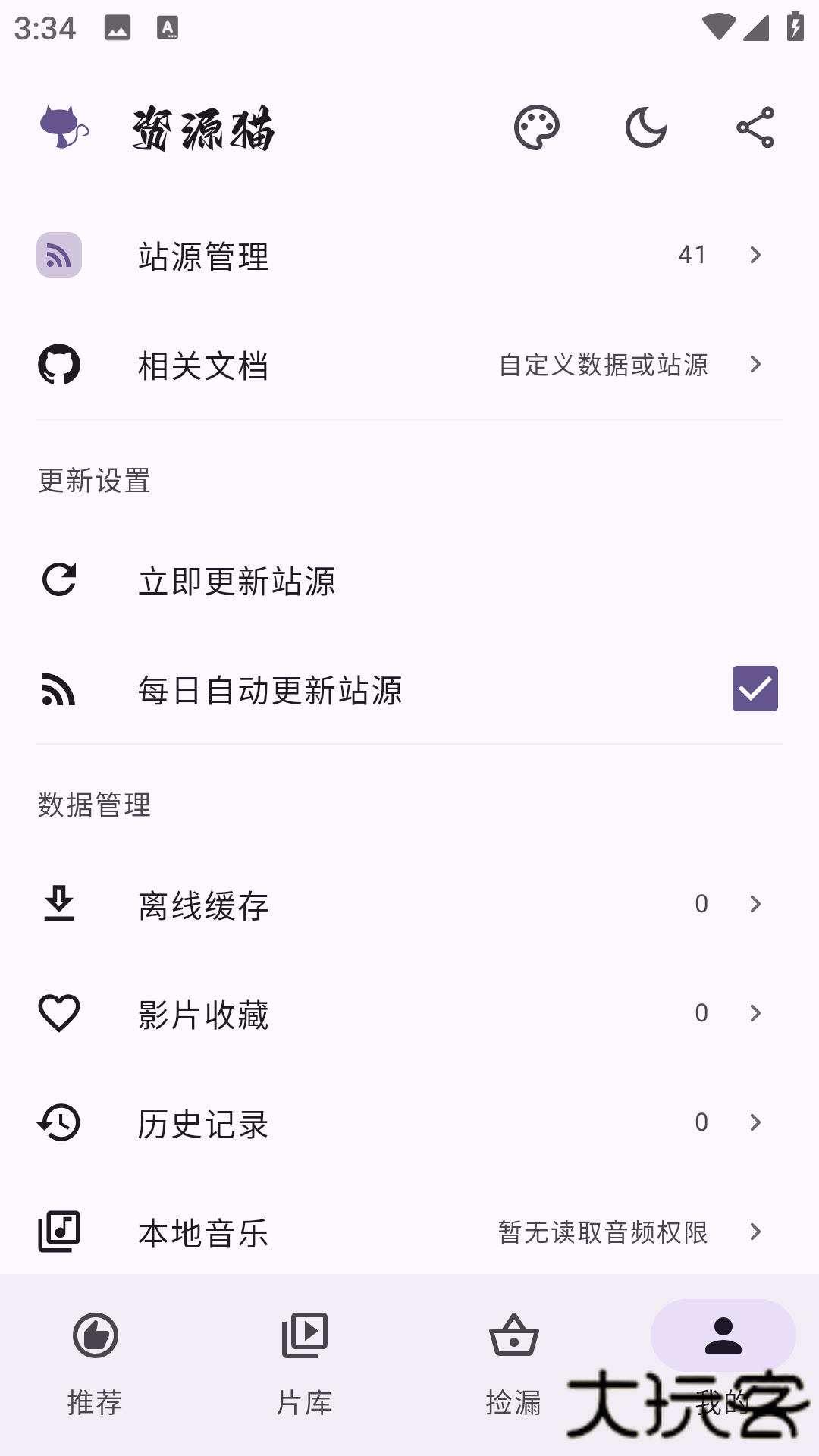
Task: Toggle dark mode with the moon icon
Action: tap(644, 127)
